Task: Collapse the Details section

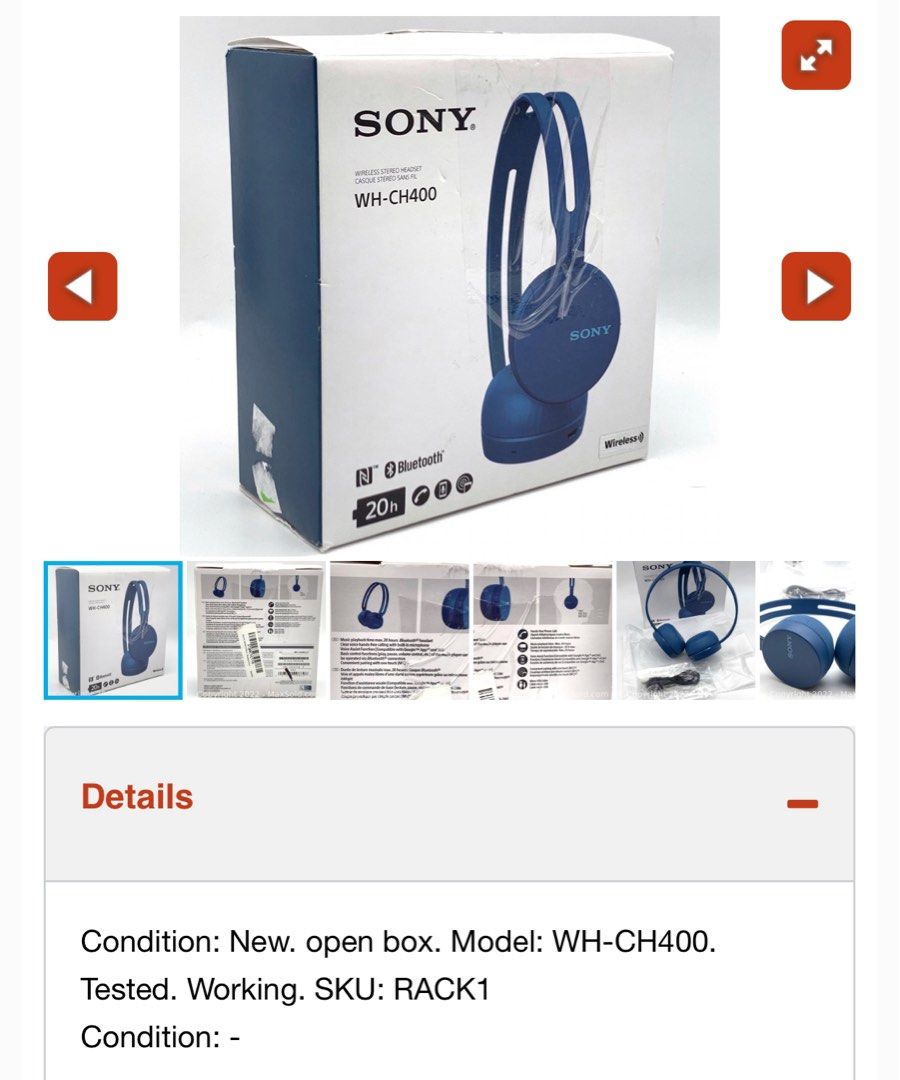Action: coord(802,803)
